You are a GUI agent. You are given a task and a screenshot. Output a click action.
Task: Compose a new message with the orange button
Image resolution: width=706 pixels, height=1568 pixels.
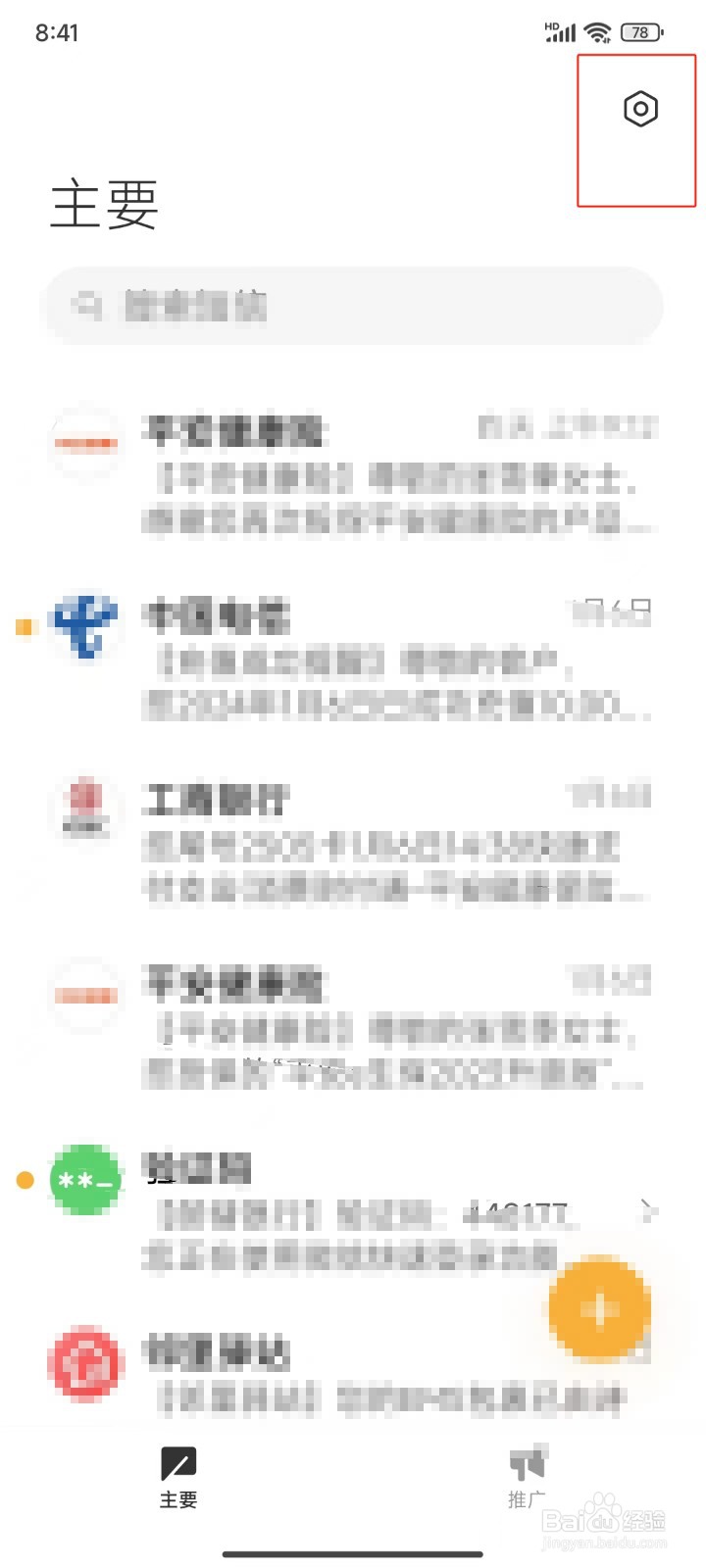(599, 1309)
